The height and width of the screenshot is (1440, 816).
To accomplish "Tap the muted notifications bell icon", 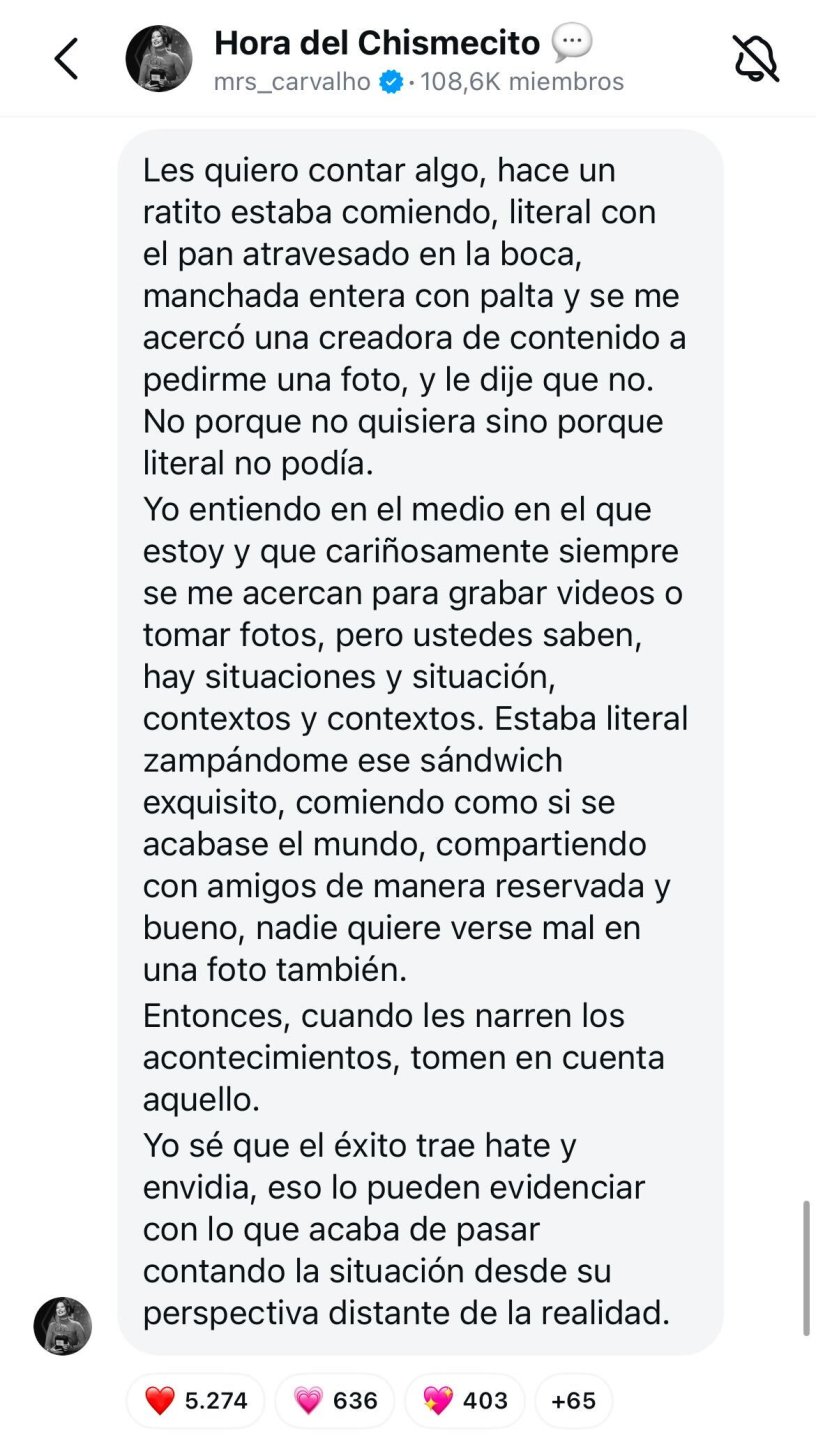I will point(756,59).
